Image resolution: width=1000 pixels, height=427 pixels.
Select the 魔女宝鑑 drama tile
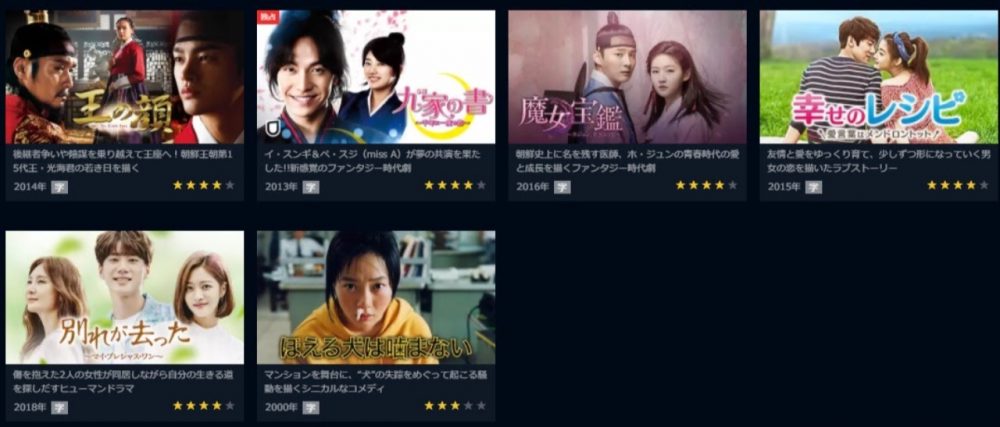click(627, 78)
